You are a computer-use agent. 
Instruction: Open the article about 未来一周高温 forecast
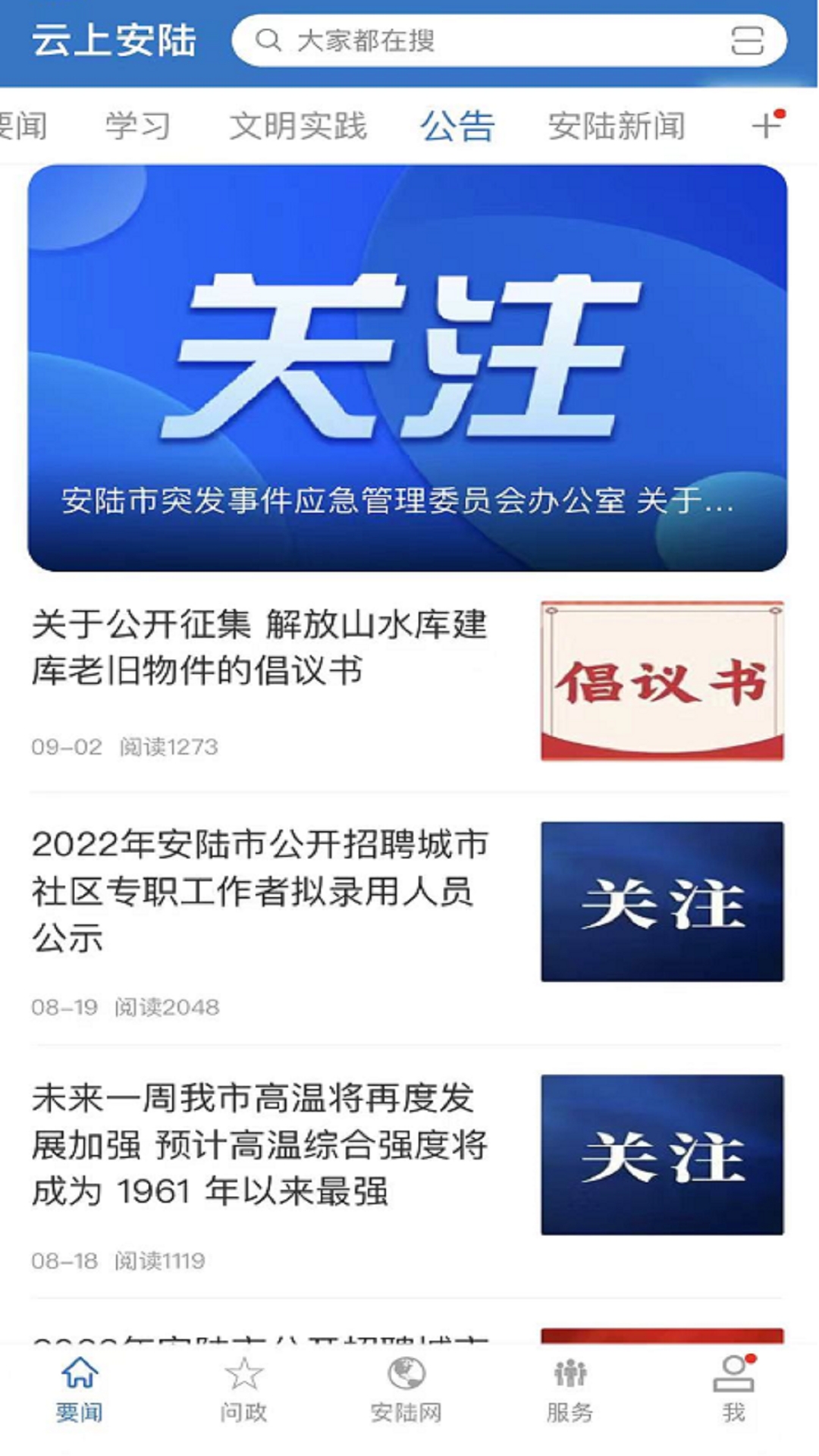pyautogui.click(x=262, y=1137)
